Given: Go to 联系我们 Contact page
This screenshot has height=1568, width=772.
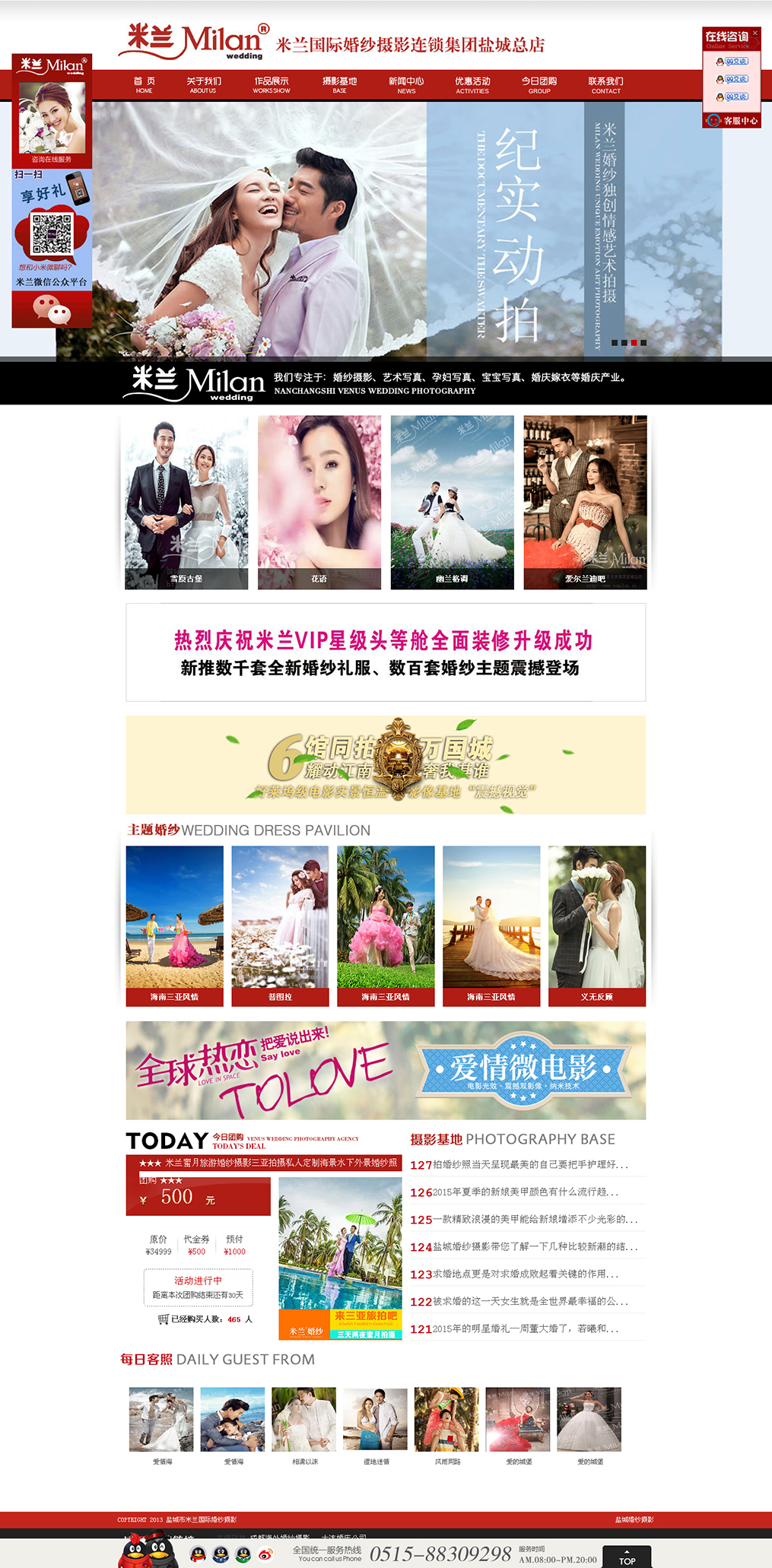Looking at the screenshot, I should pyautogui.click(x=606, y=84).
